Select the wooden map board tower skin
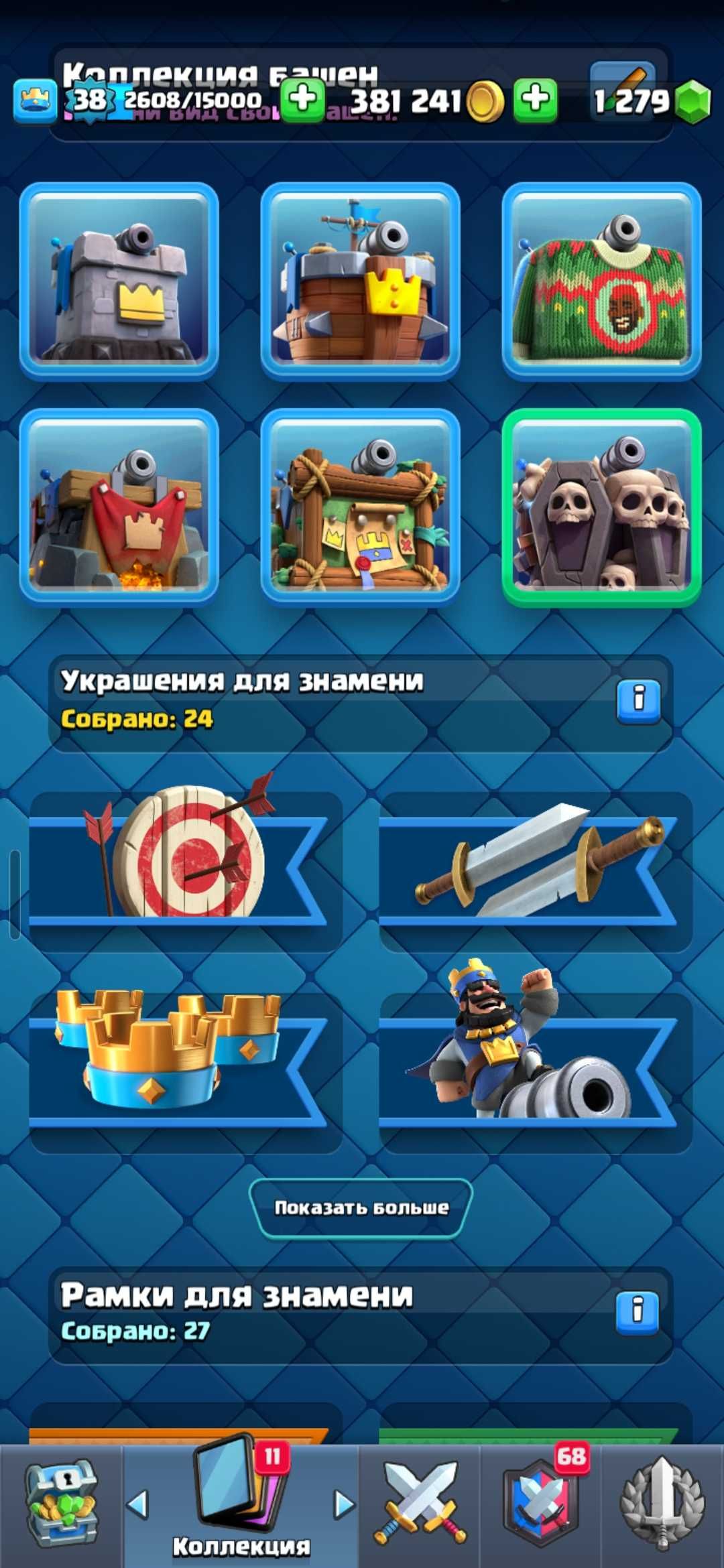Screen dimensions: 724x1568 [x=361, y=507]
